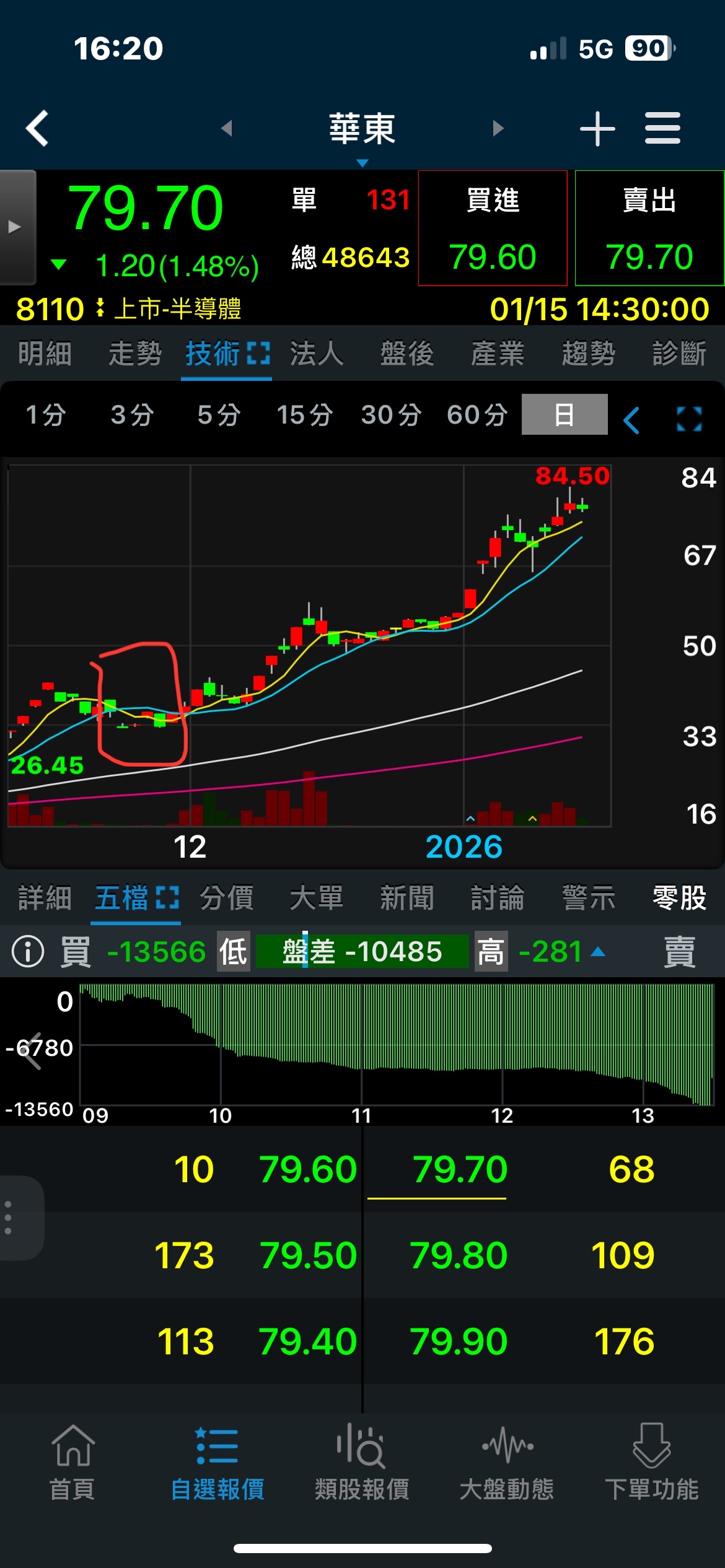The image size is (725, 1568).
Task: Tap the 賣出 79.70 sell box
Action: 649,228
